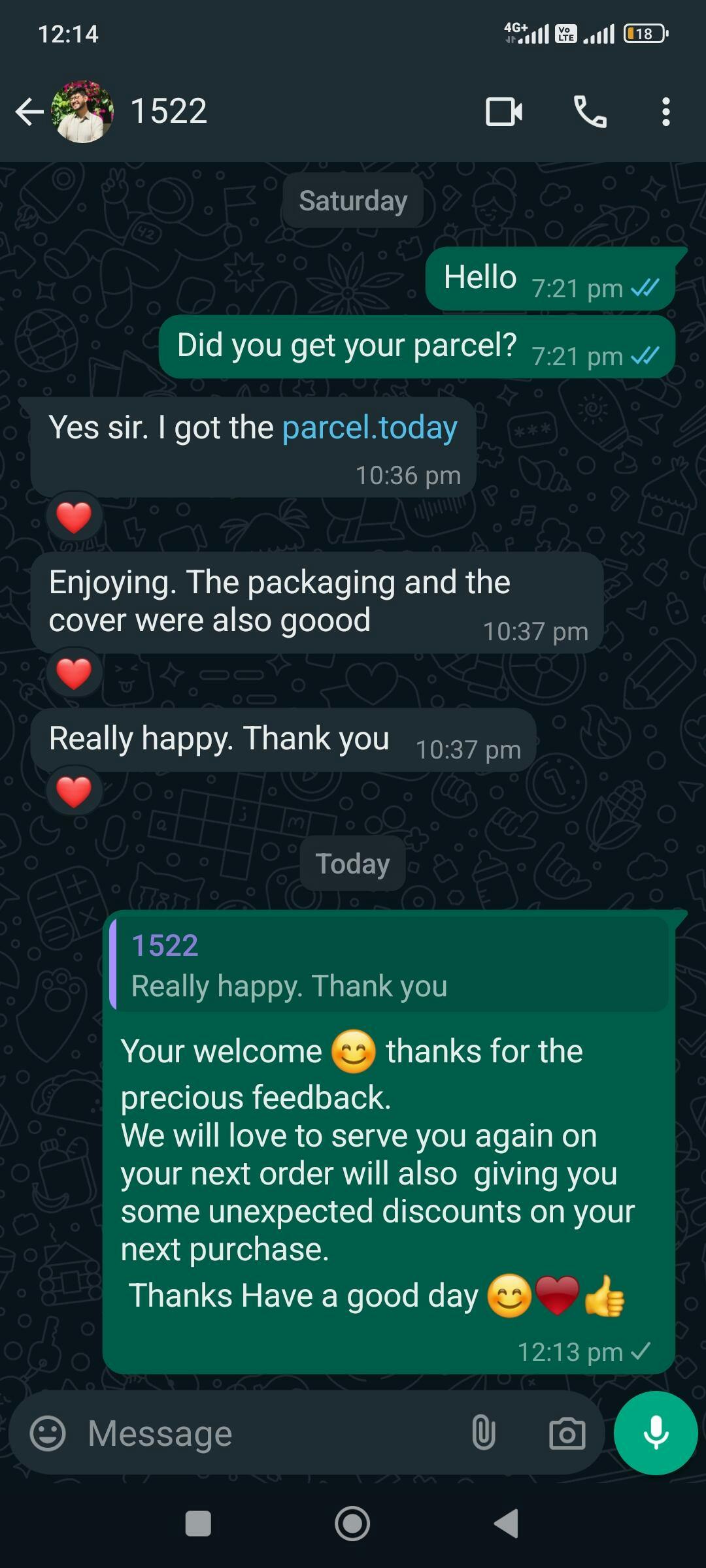This screenshot has height=1568, width=706.
Task: Open contact 1522 profile info
Action: pyautogui.click(x=169, y=111)
